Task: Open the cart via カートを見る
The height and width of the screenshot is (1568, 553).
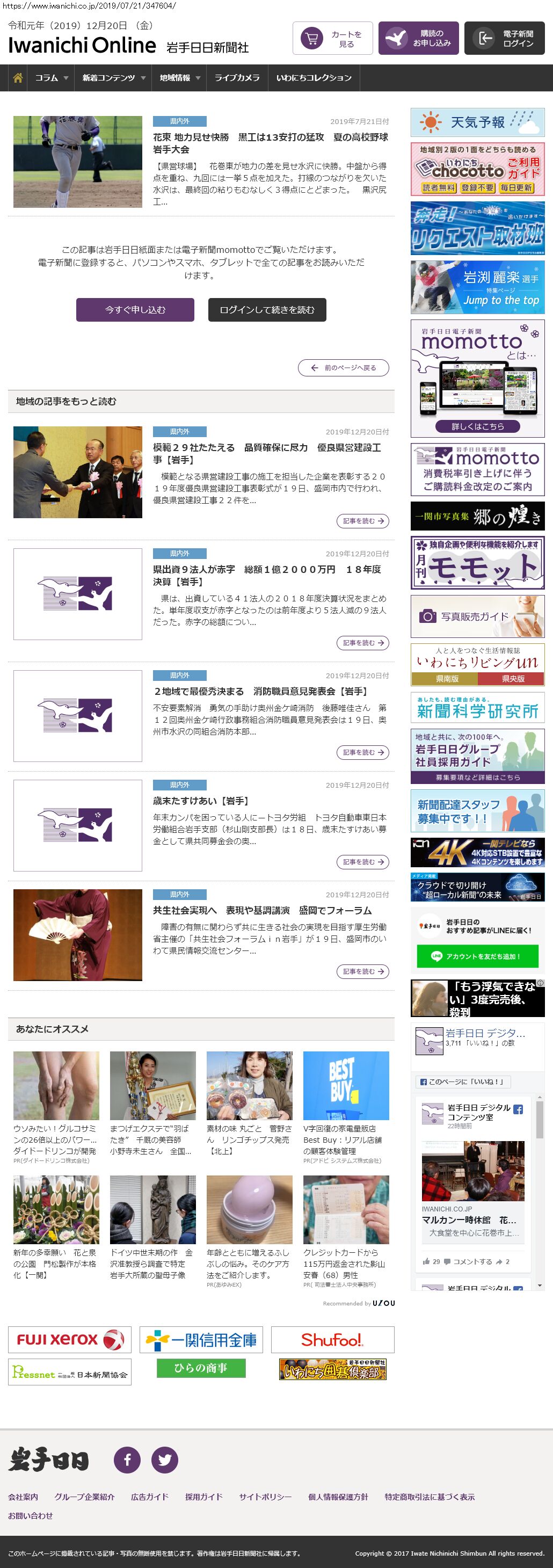Action: (332, 38)
